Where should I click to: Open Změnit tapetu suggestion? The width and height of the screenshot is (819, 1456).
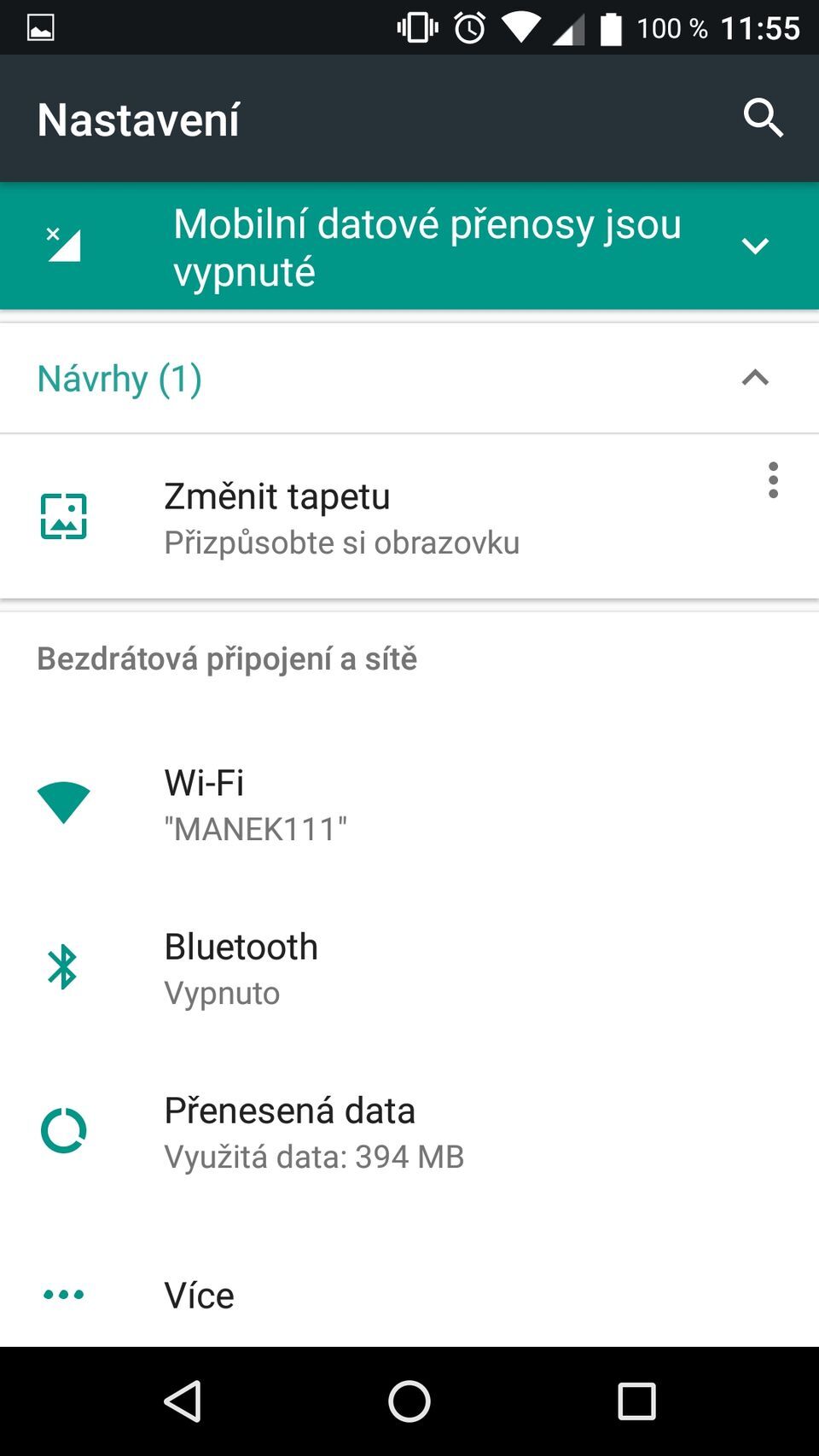(341, 515)
